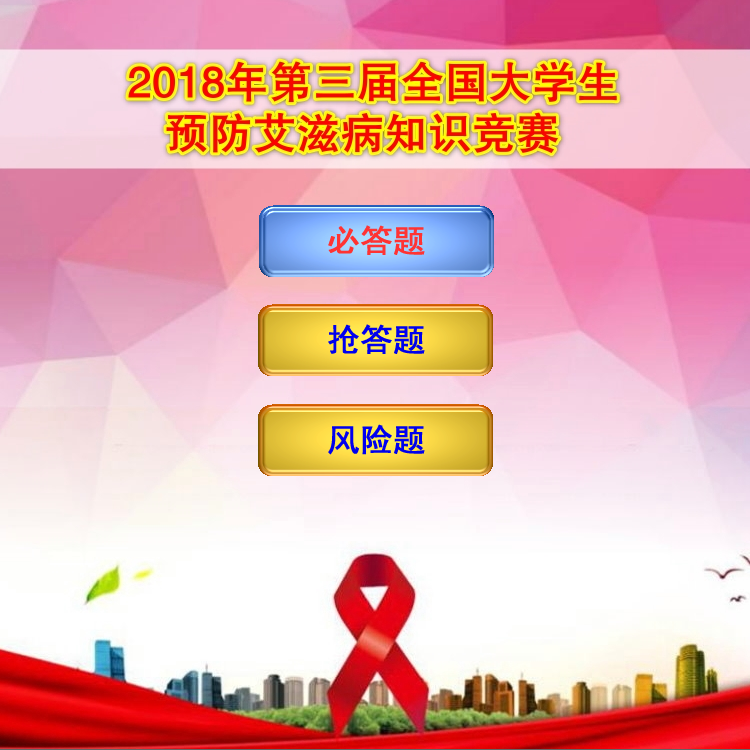Go to the 风险题 round

[x=376, y=440]
